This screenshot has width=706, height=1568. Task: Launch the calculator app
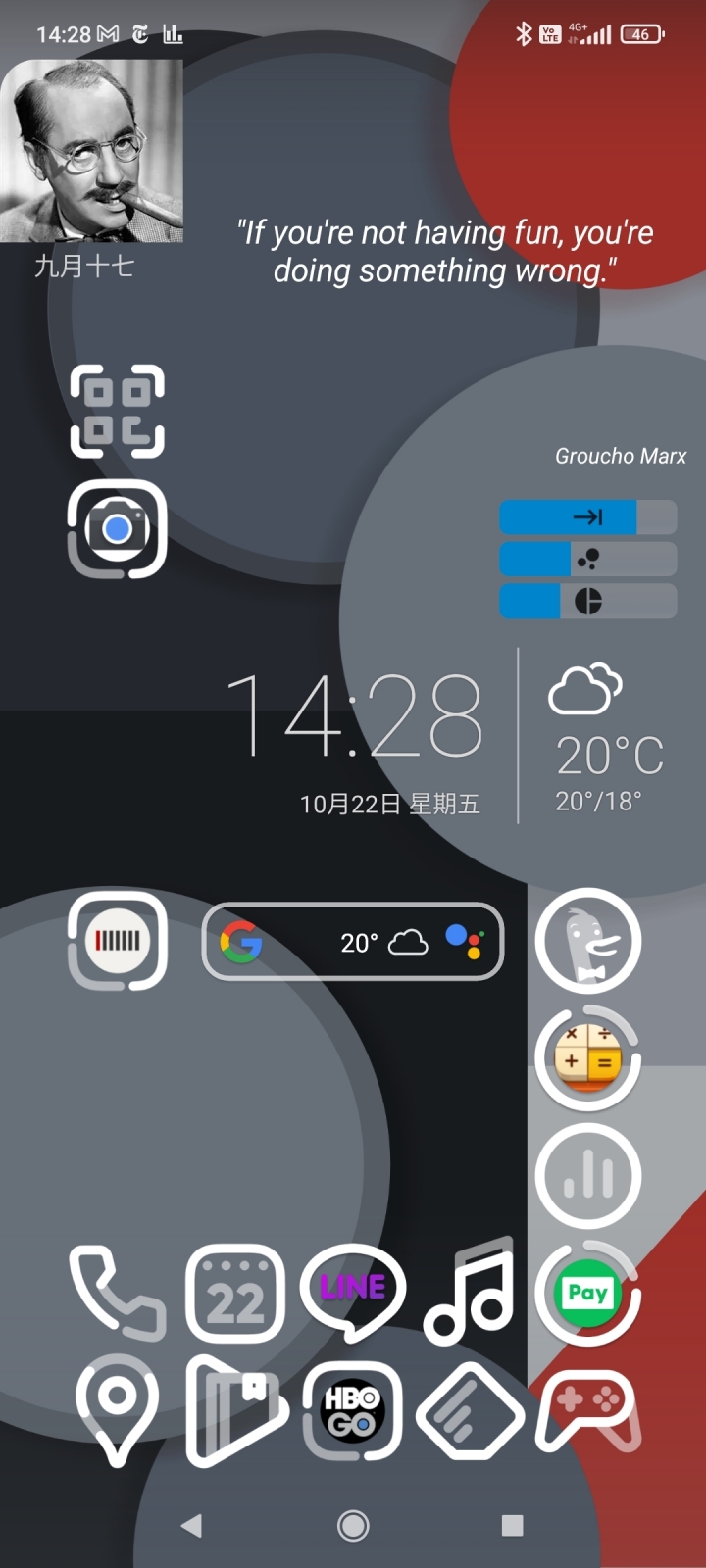(x=588, y=1058)
